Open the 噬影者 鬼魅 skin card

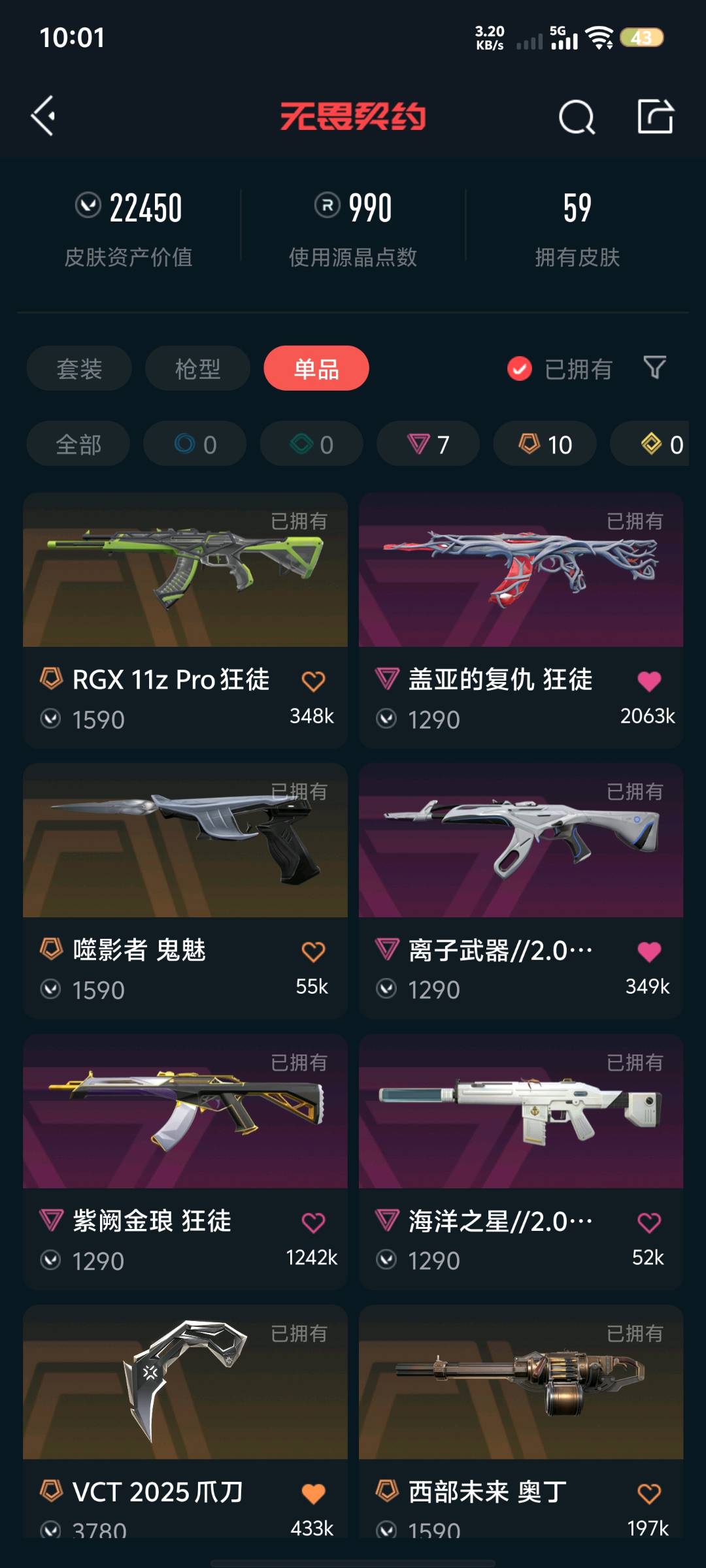coord(185,890)
